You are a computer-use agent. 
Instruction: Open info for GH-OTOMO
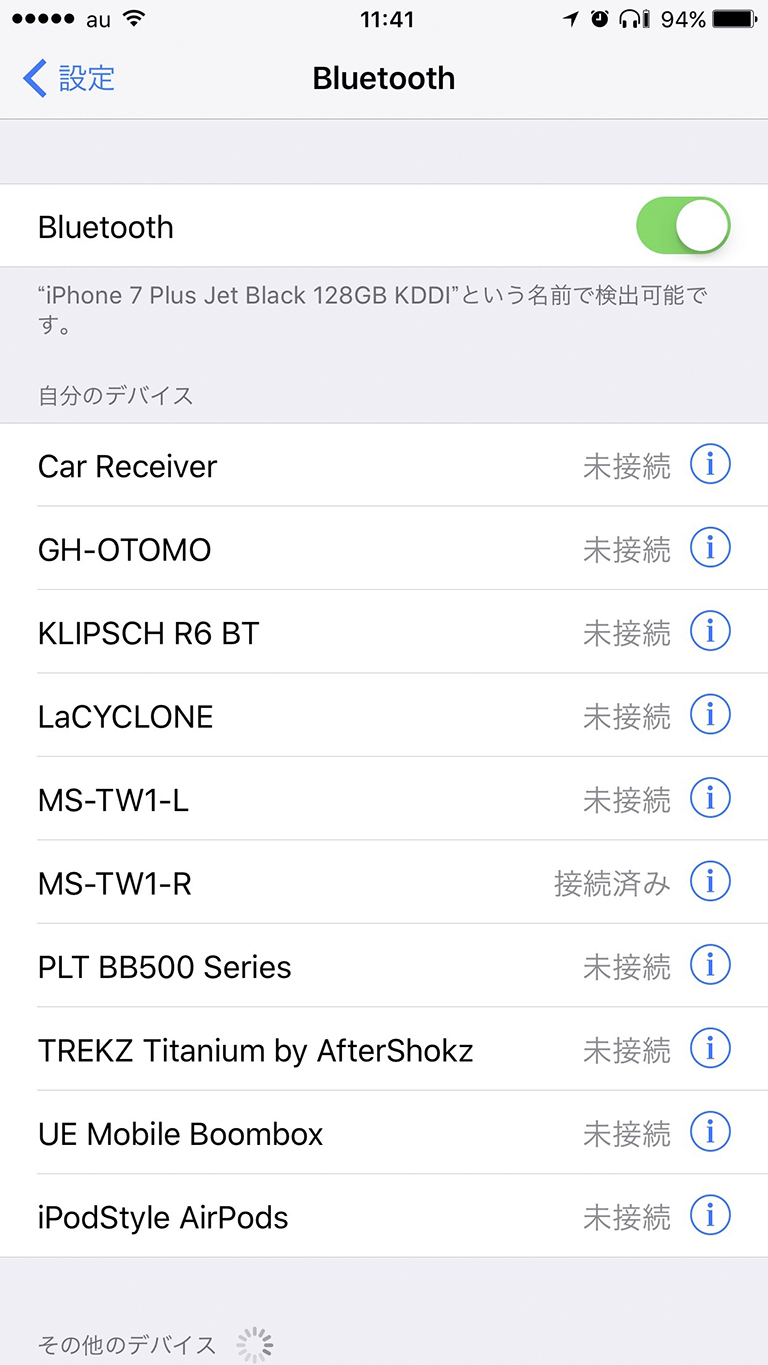(x=710, y=548)
